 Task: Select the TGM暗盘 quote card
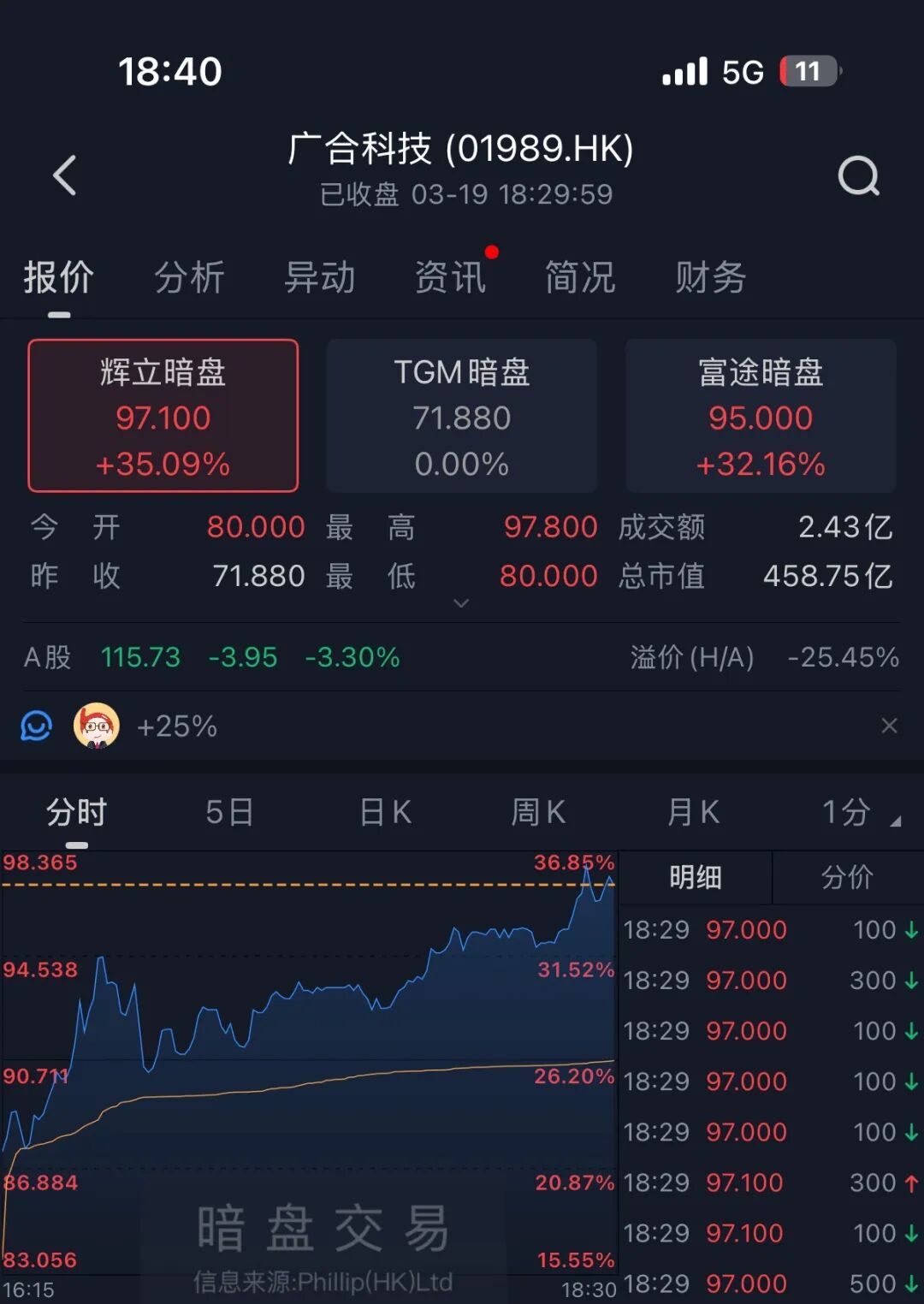point(462,416)
